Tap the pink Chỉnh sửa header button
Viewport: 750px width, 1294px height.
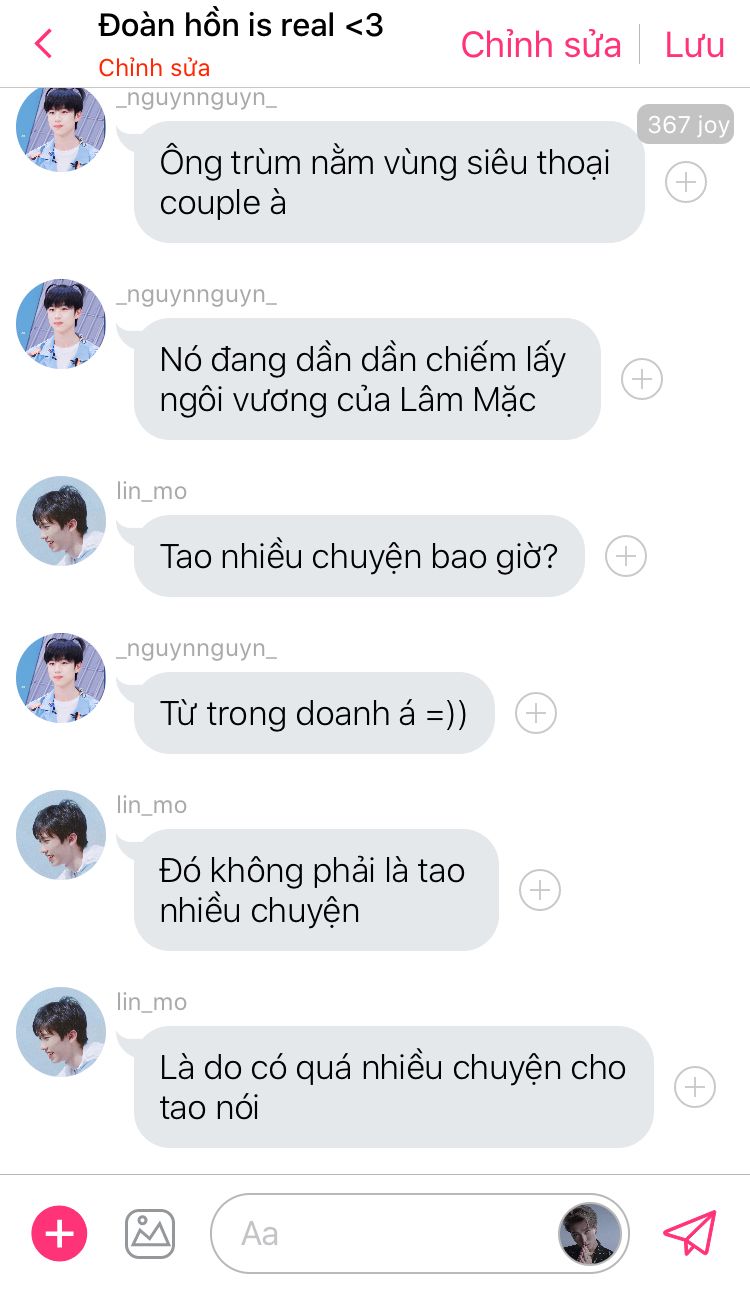tap(540, 45)
